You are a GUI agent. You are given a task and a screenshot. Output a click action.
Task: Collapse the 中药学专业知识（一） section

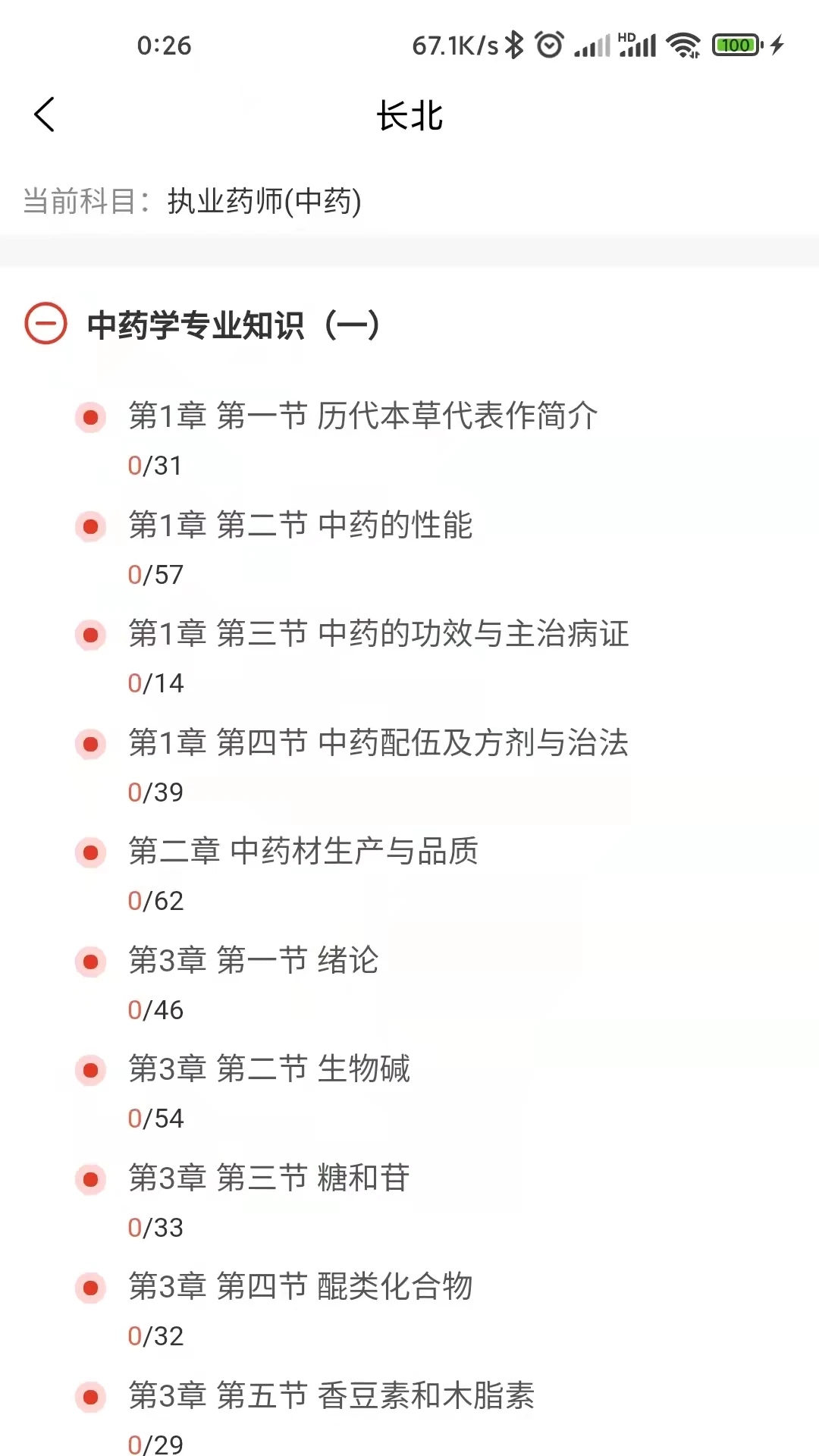click(45, 325)
